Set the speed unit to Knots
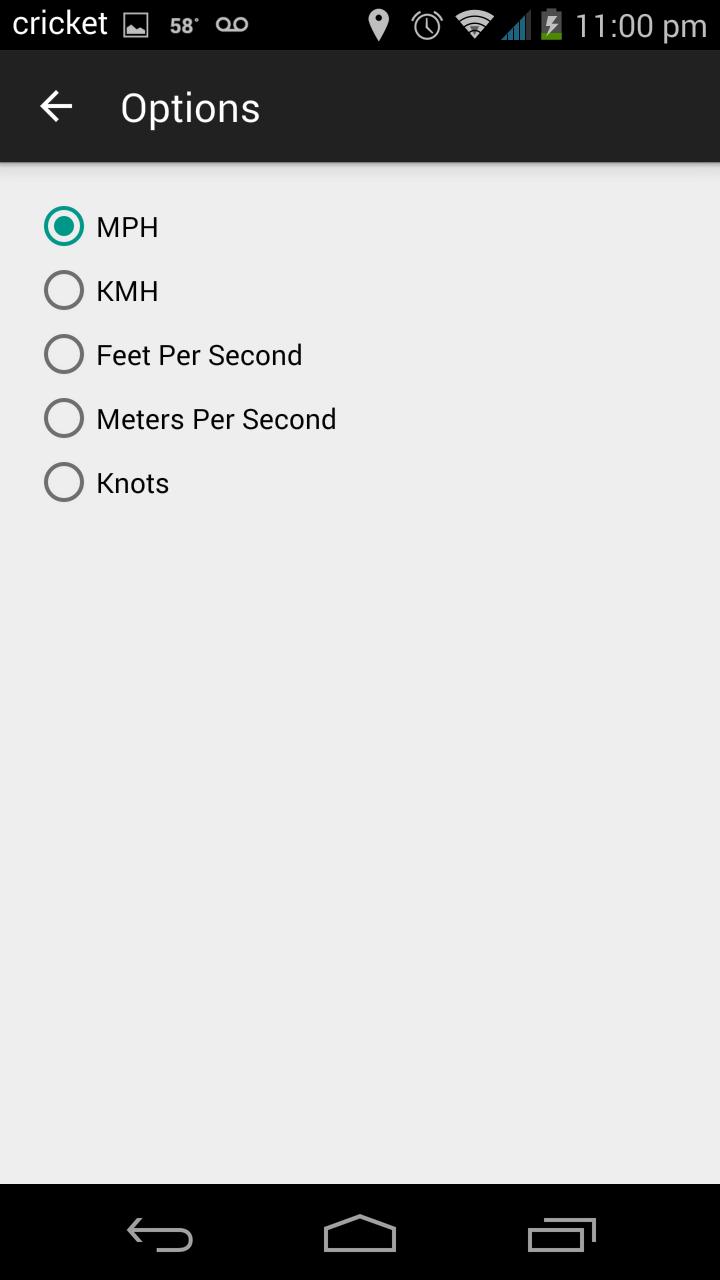The height and width of the screenshot is (1280, 720). [x=64, y=483]
